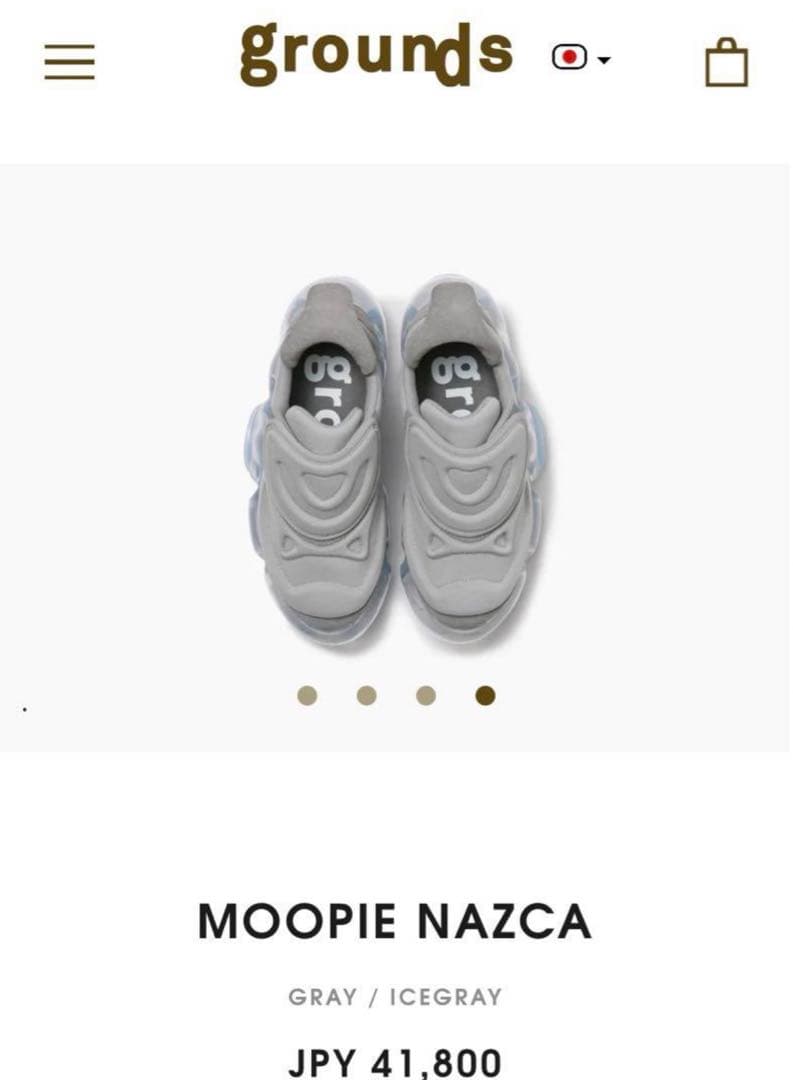Screen dimensions: 793x1080
Task: Show the first product photo
Action: (307, 695)
